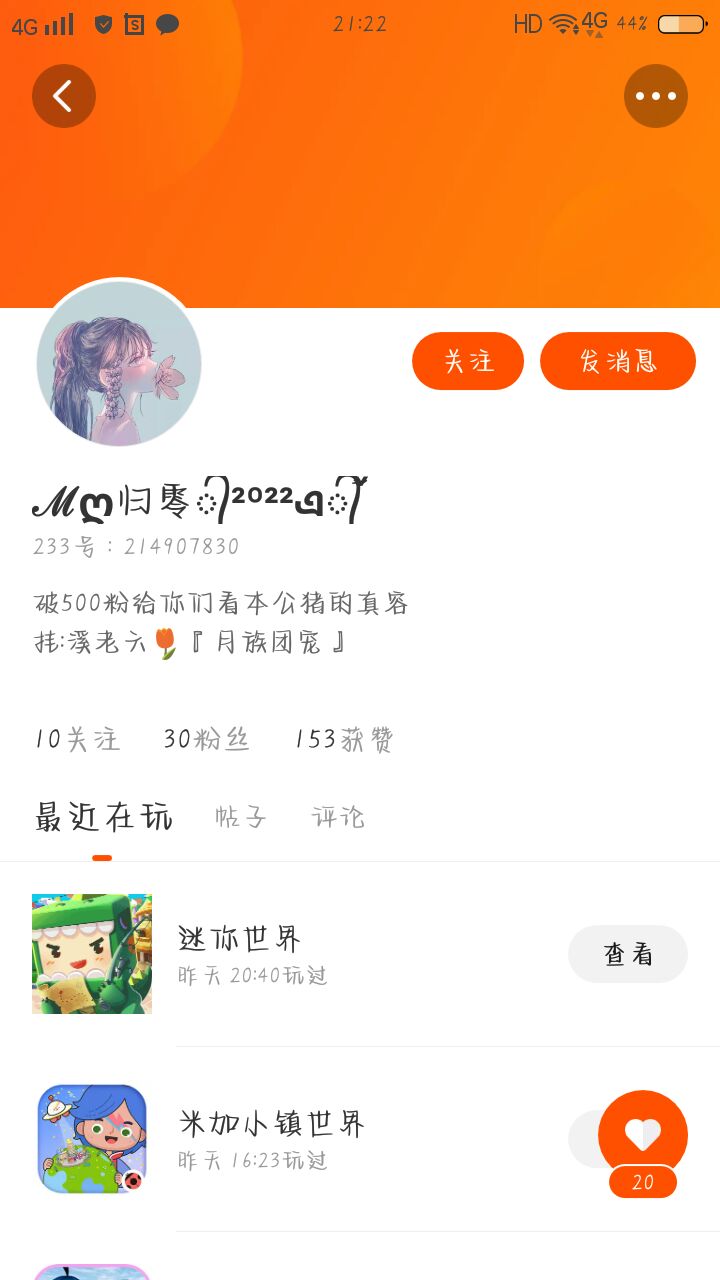
Task: Open the 米加小镇世界 game entry
Action: [x=270, y=1138]
